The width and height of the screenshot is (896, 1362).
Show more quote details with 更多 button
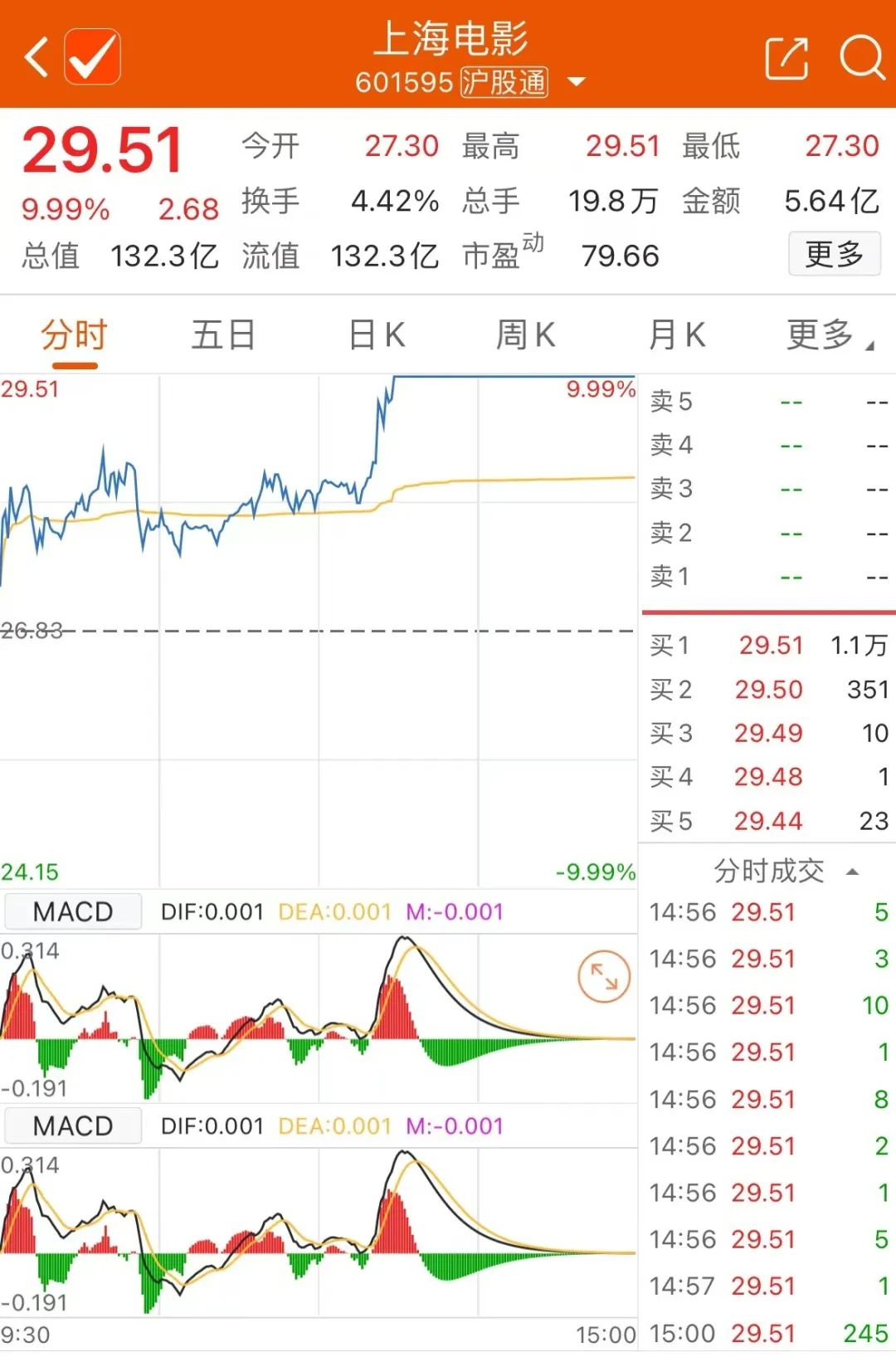(x=834, y=254)
